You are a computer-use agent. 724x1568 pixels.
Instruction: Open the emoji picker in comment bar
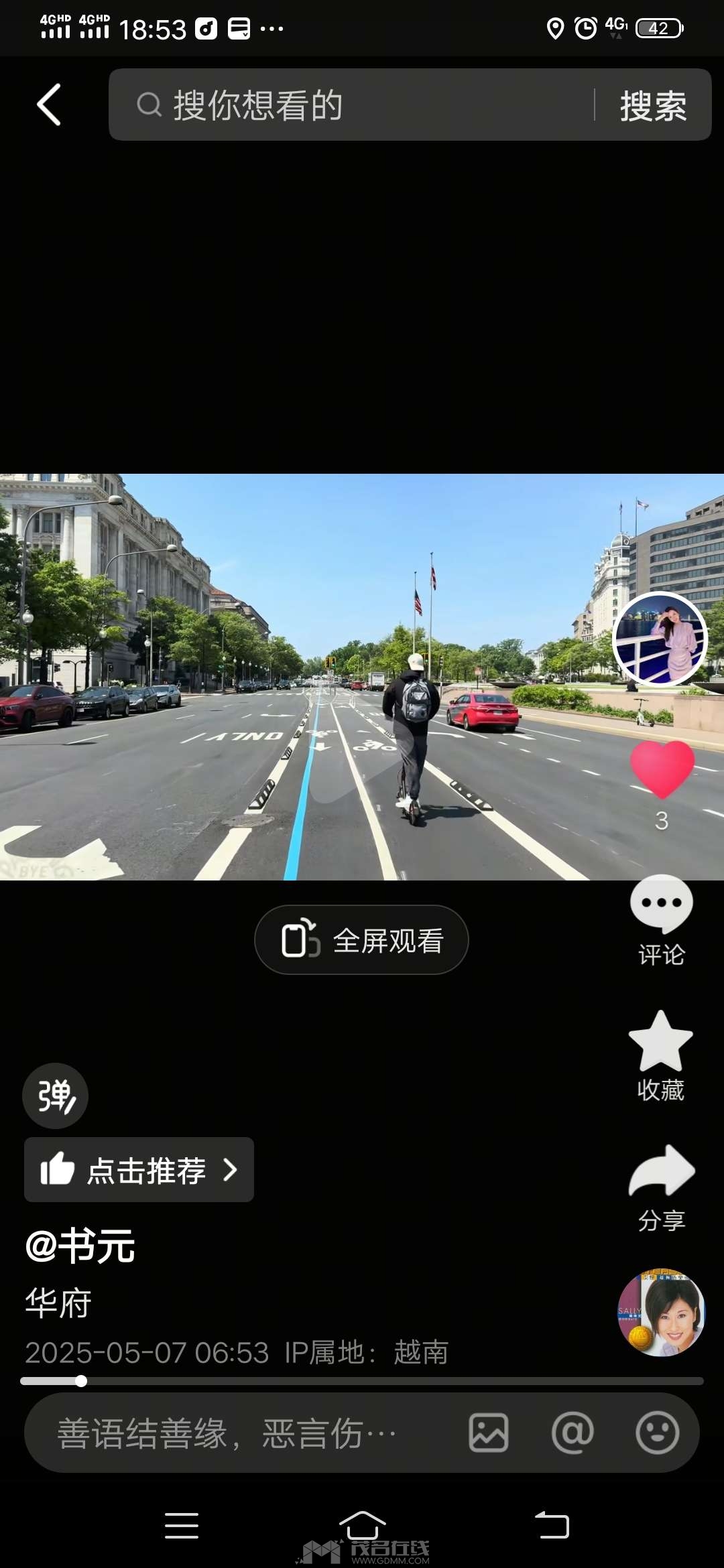click(657, 1433)
